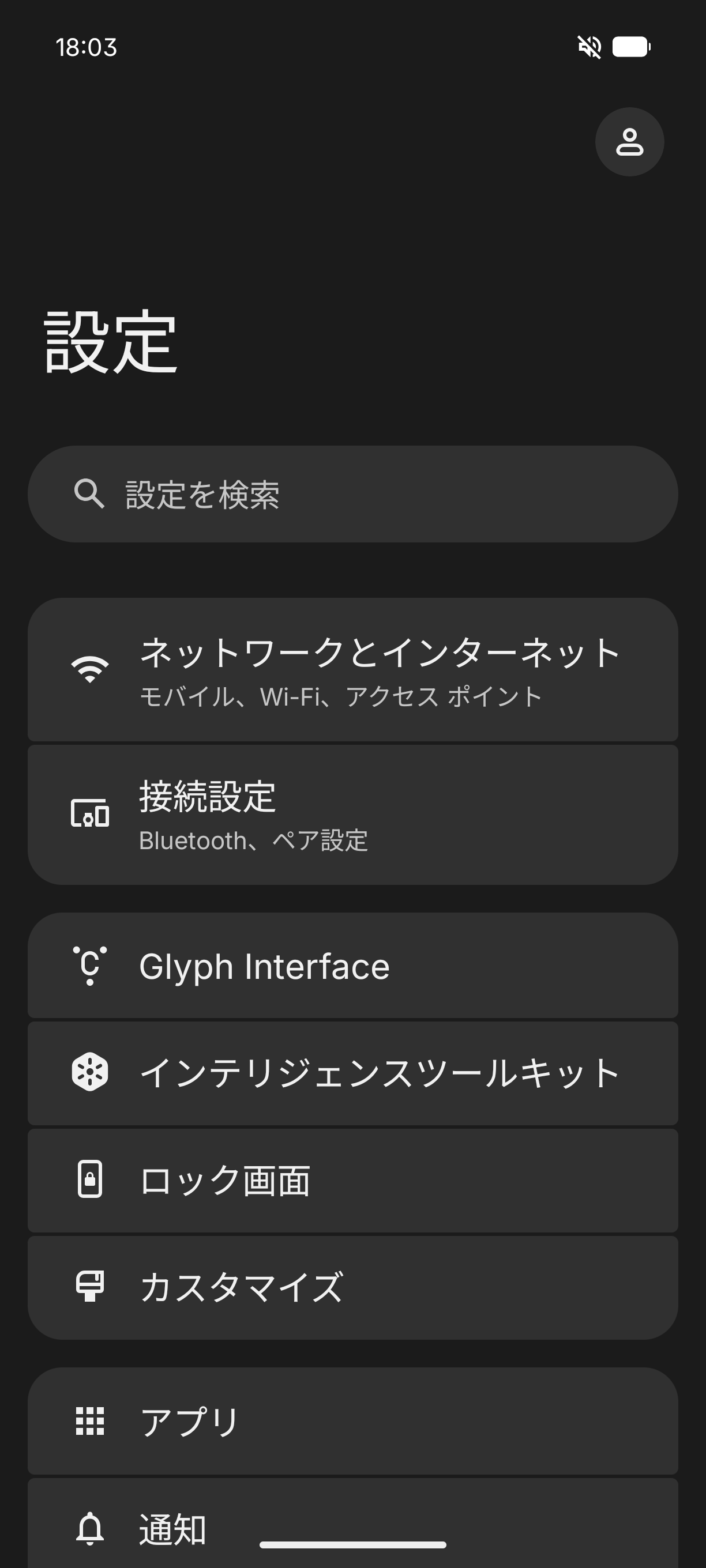
Task: Open ロック画面 settings
Action: click(352, 1180)
